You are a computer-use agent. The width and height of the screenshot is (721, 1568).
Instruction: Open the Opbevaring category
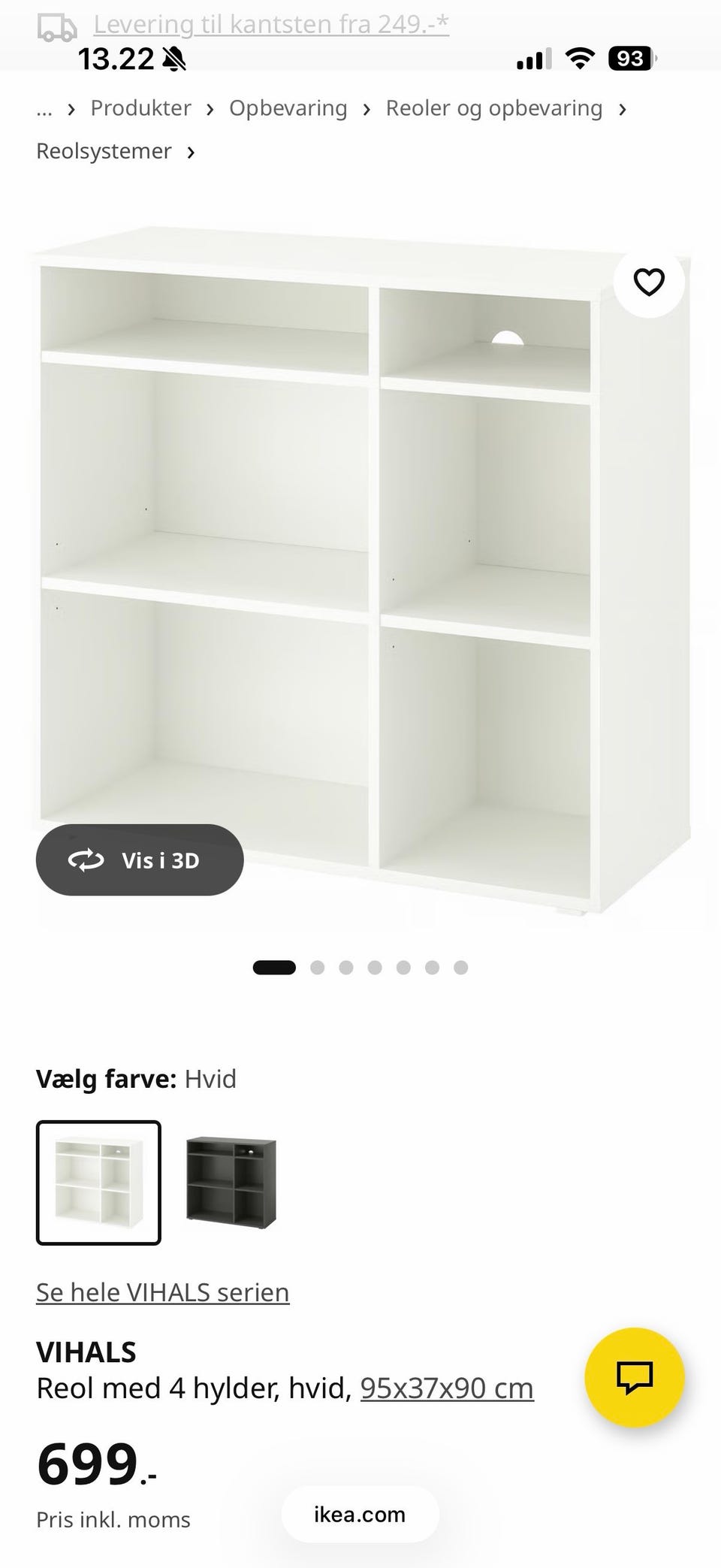(x=288, y=108)
